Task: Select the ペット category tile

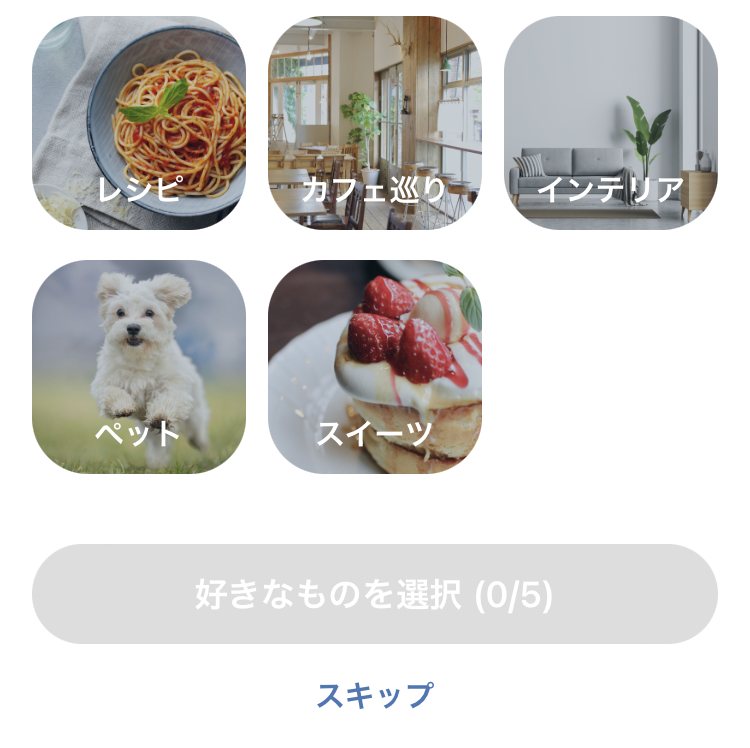Action: [139, 367]
